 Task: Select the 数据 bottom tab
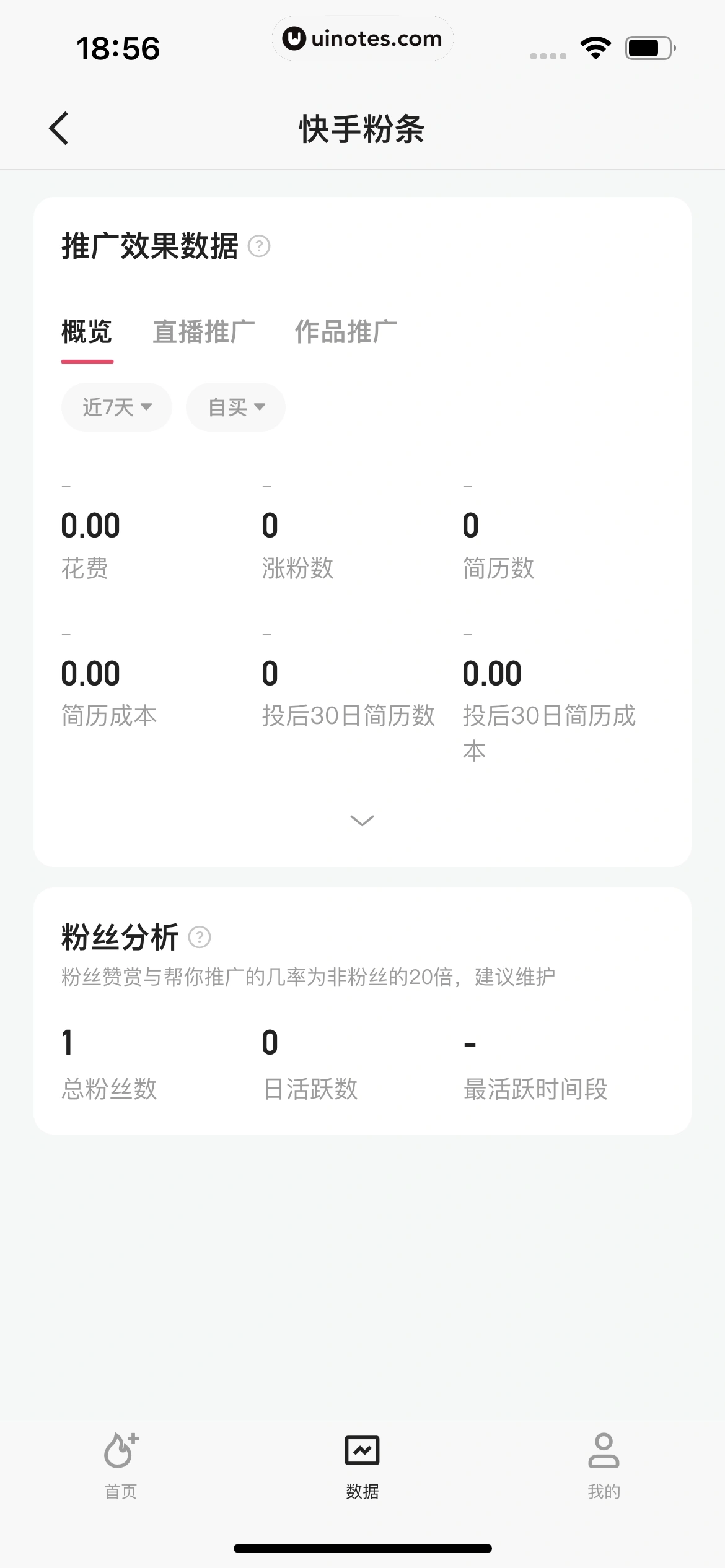click(362, 1465)
